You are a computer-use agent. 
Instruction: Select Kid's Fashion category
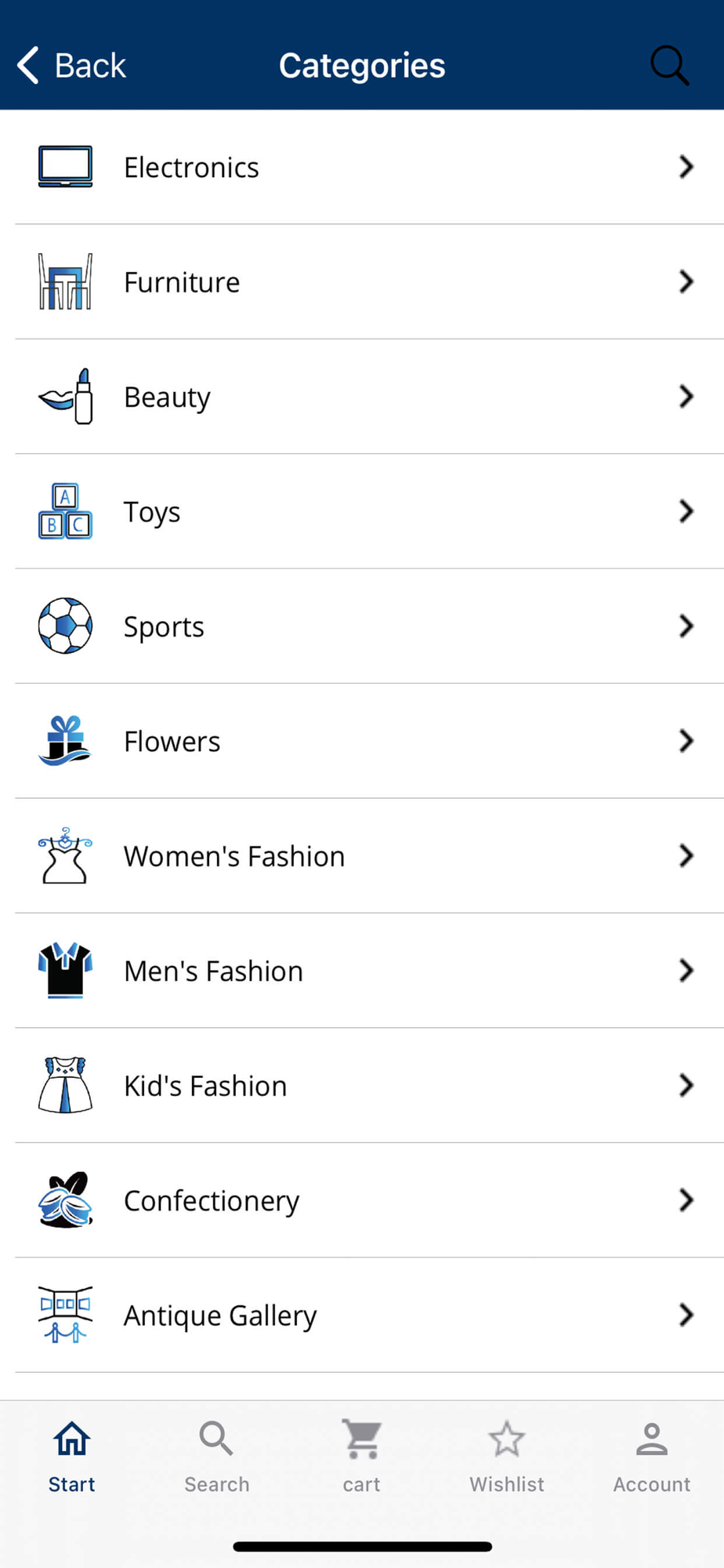click(x=362, y=1085)
